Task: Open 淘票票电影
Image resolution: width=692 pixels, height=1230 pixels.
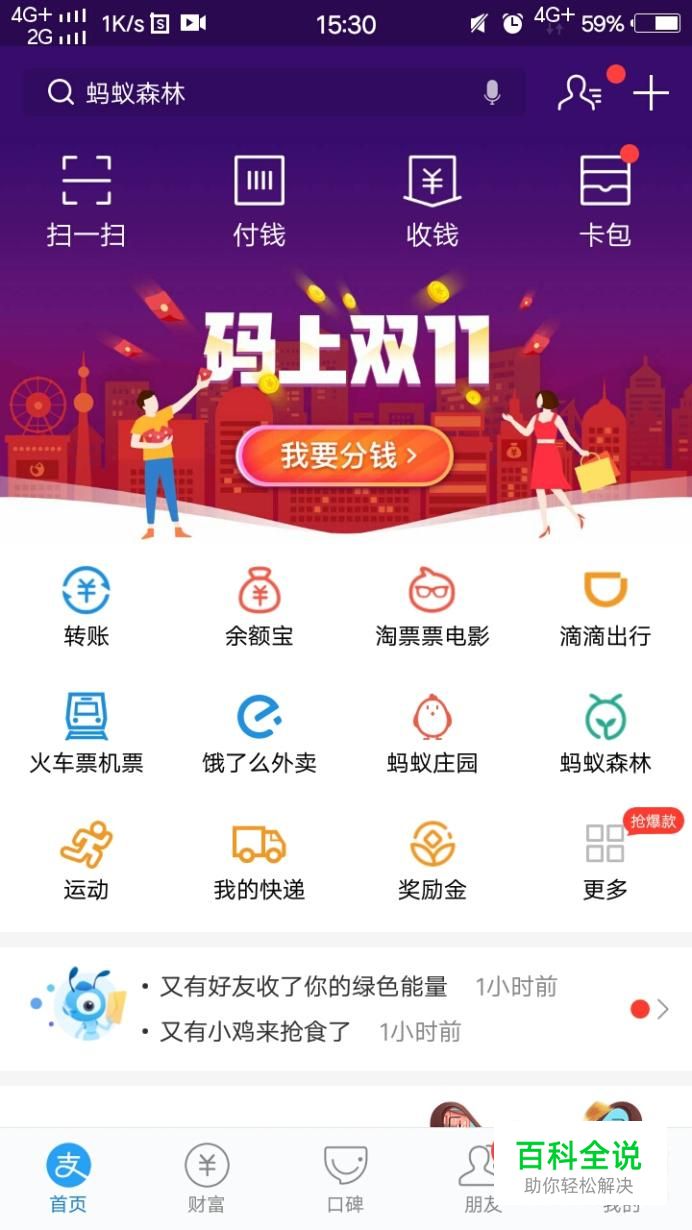Action: pos(432,606)
